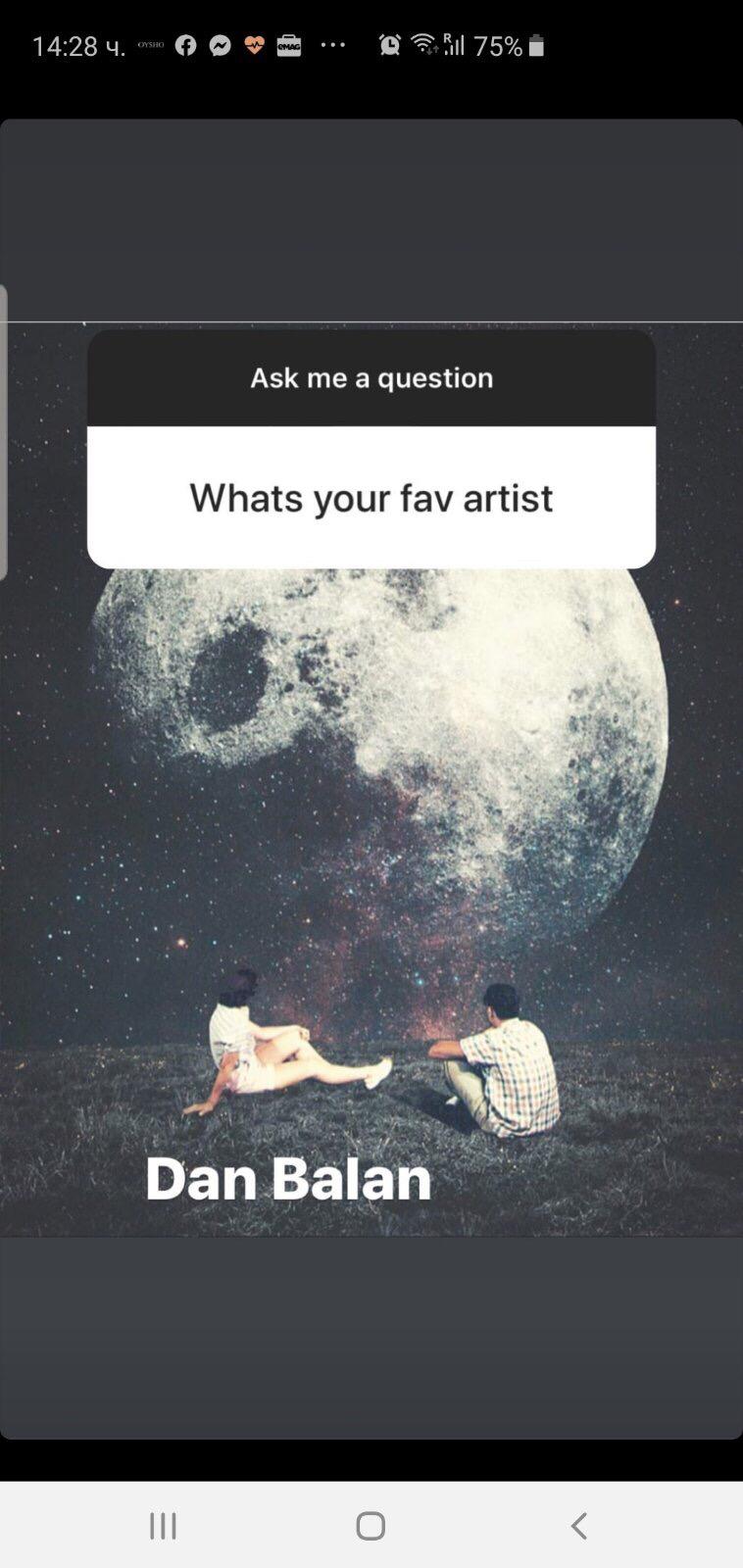Go to the home screen
Image resolution: width=743 pixels, height=1568 pixels.
tap(371, 1525)
